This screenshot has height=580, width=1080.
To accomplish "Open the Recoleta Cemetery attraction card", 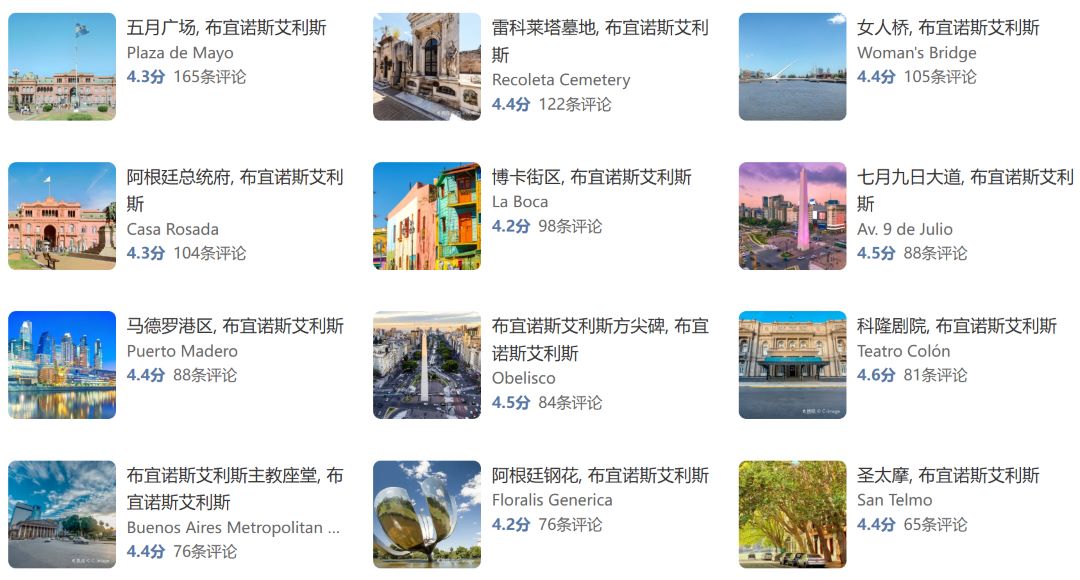I will point(599,28).
